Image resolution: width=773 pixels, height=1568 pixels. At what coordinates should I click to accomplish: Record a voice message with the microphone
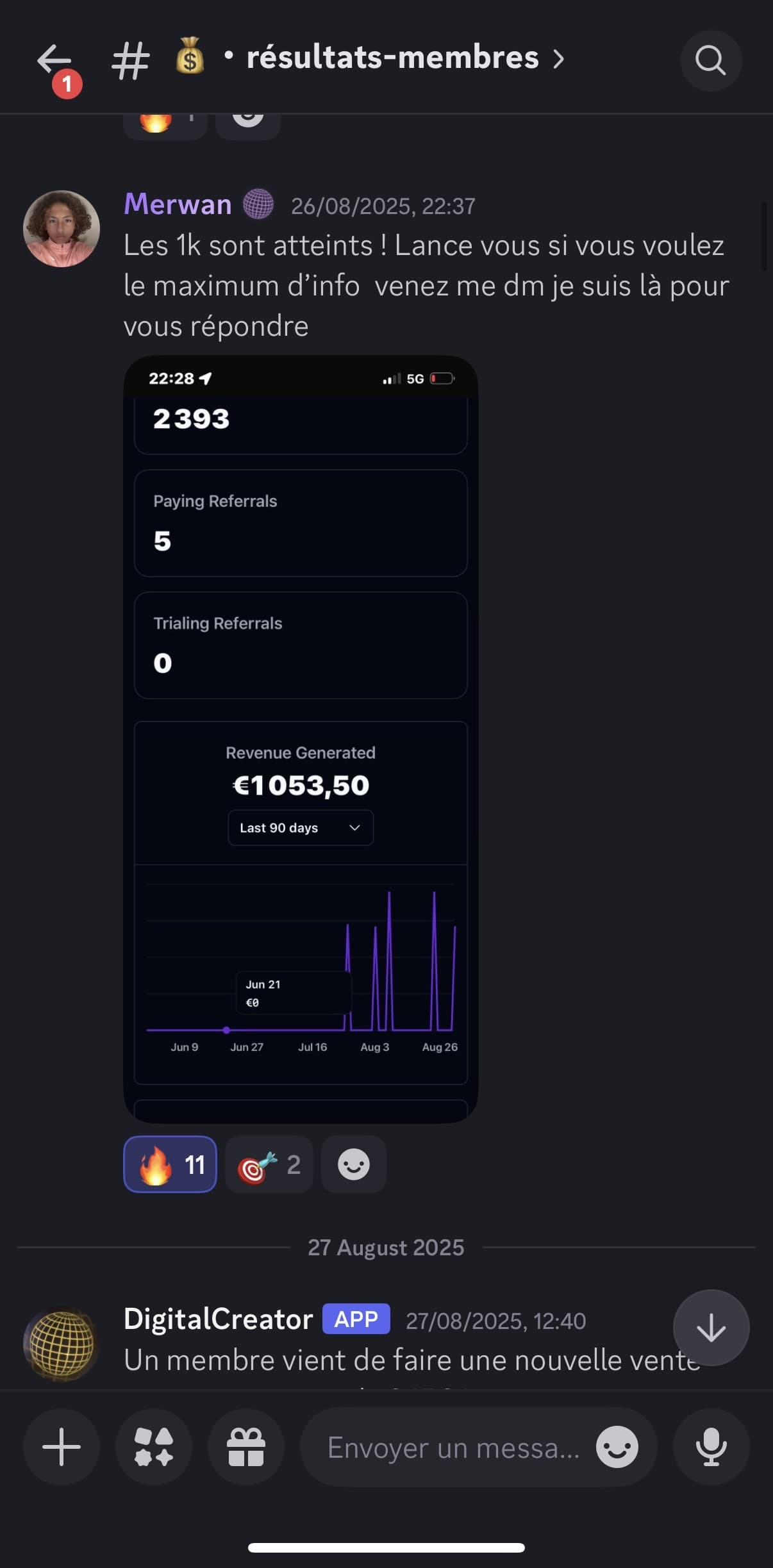pos(711,1447)
